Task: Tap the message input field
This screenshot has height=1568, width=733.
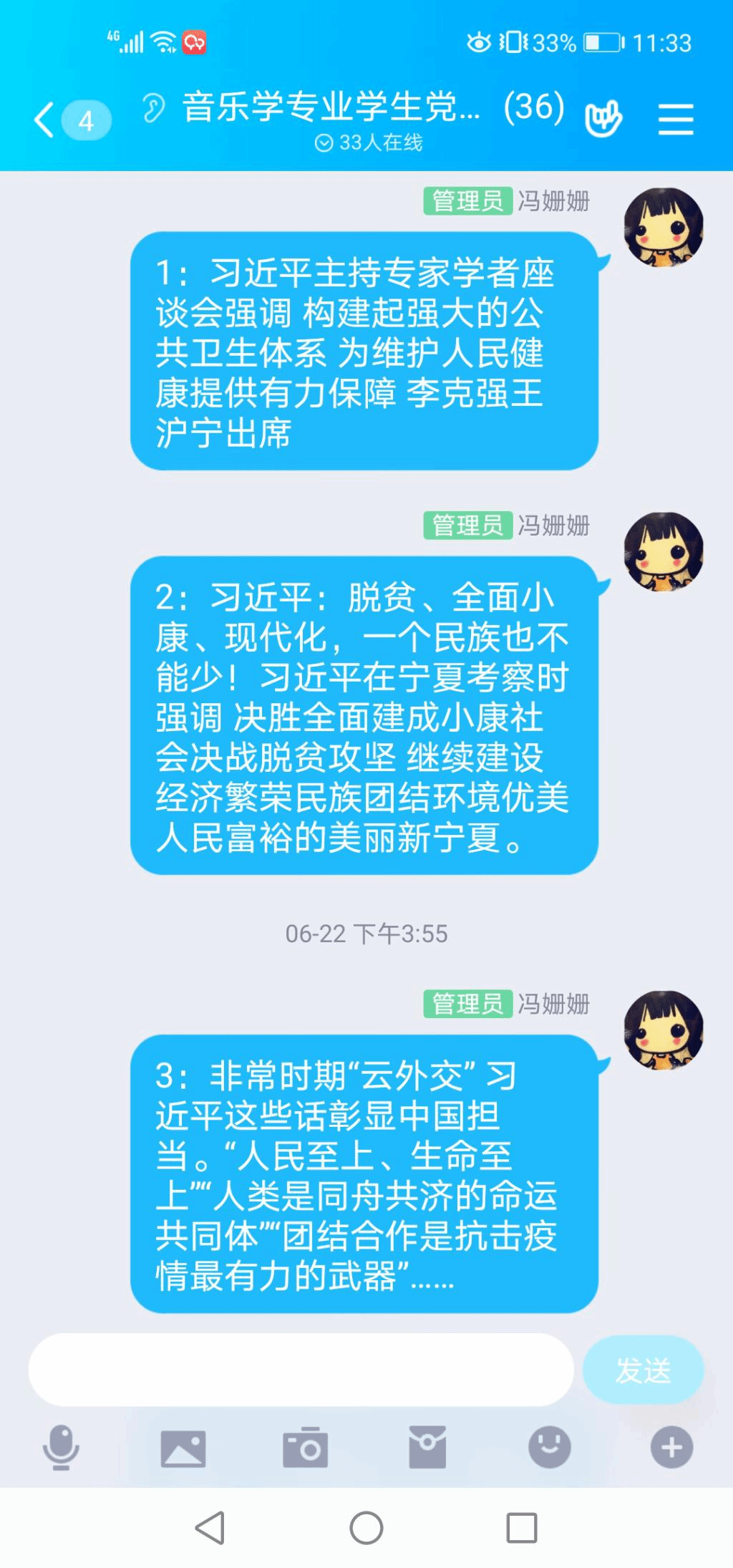Action: pyautogui.click(x=301, y=1370)
